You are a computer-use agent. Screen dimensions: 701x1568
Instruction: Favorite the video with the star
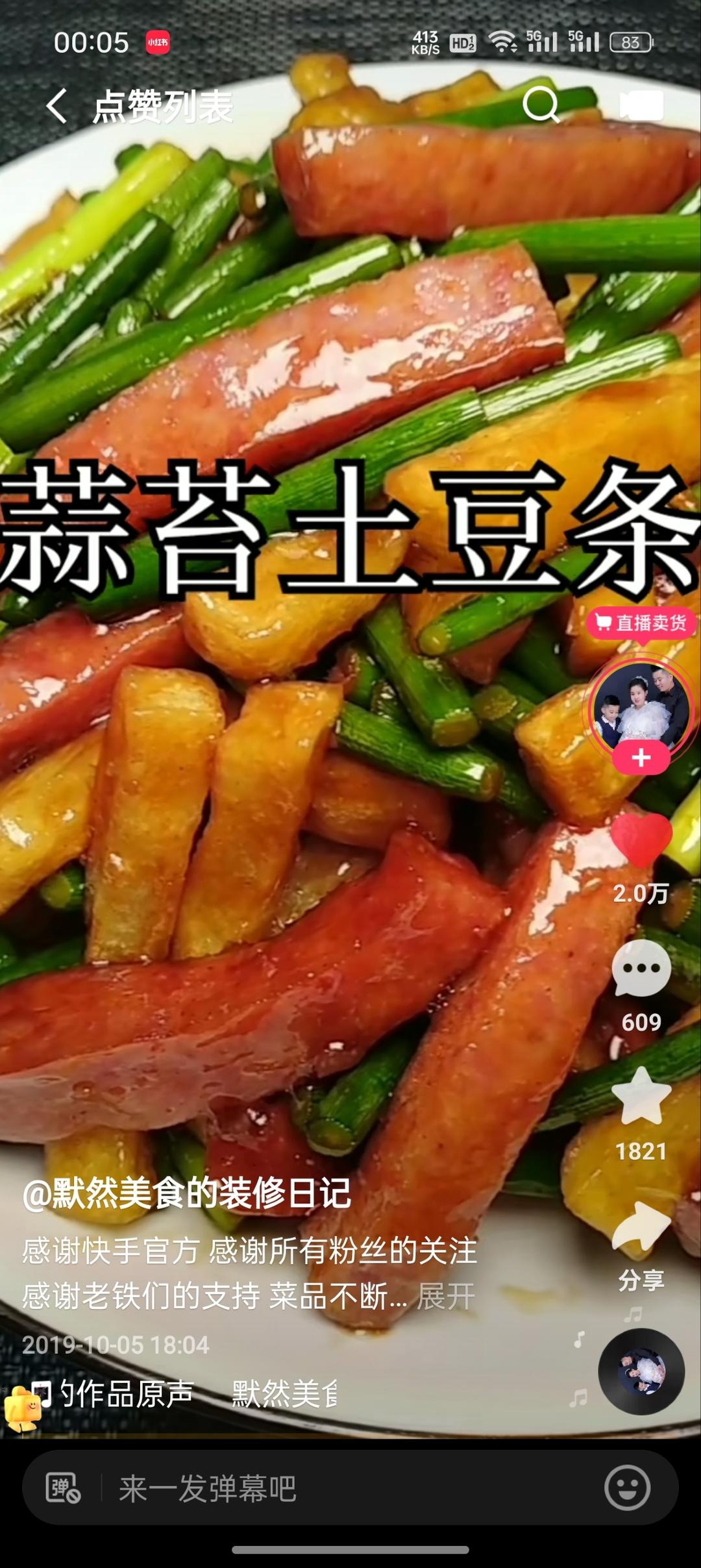pyautogui.click(x=641, y=1096)
